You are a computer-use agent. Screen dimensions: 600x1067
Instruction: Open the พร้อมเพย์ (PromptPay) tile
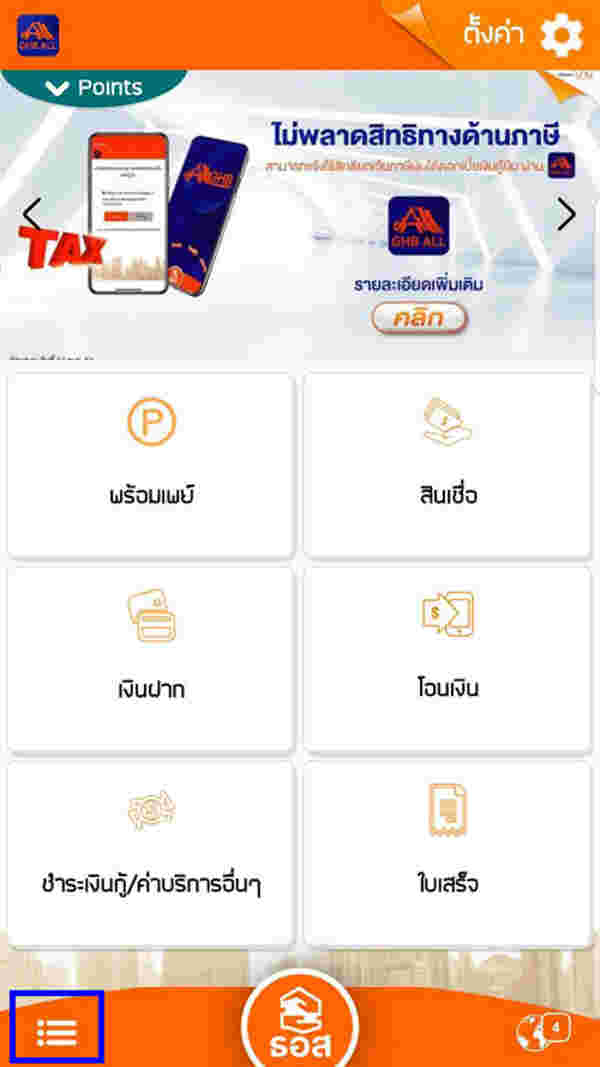[151, 464]
